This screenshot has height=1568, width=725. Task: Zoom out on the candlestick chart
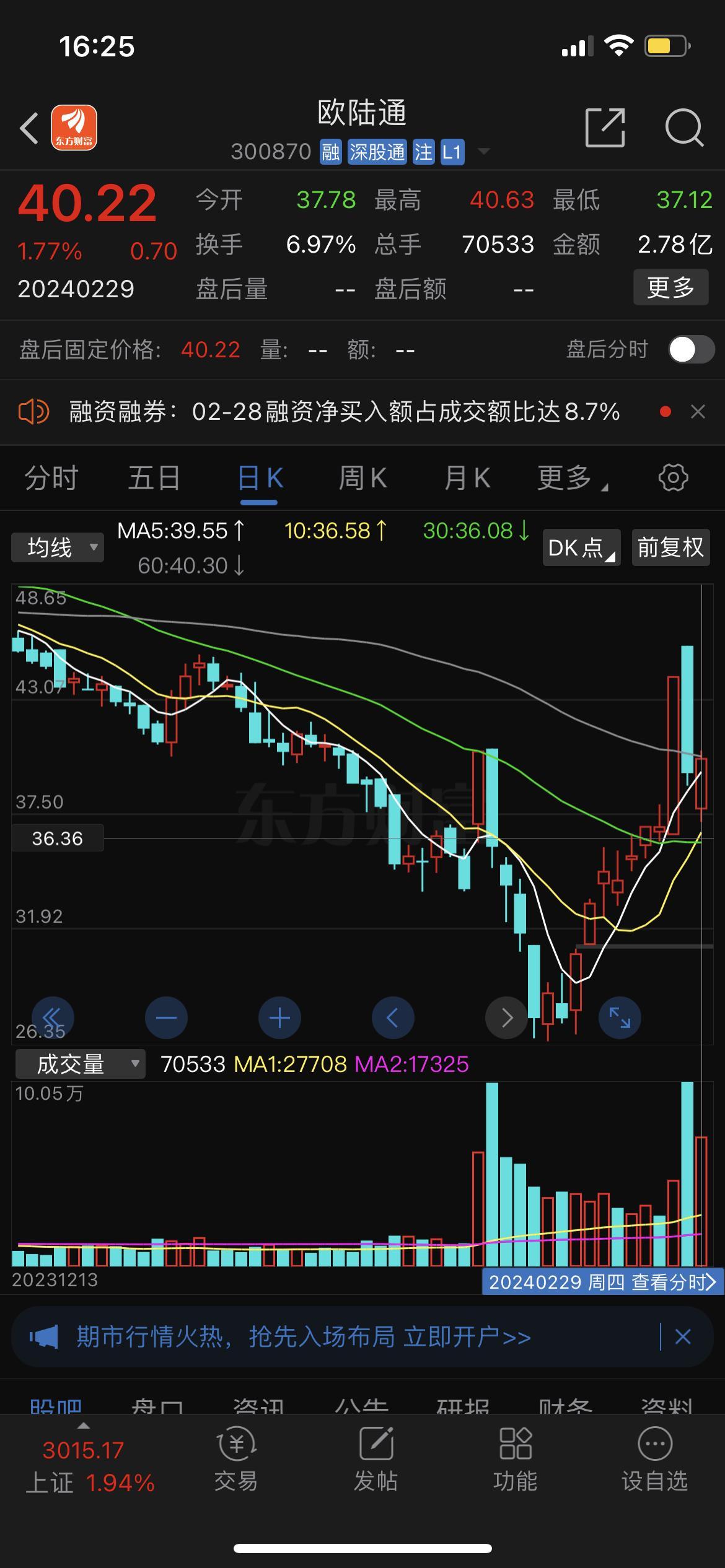pos(165,1017)
